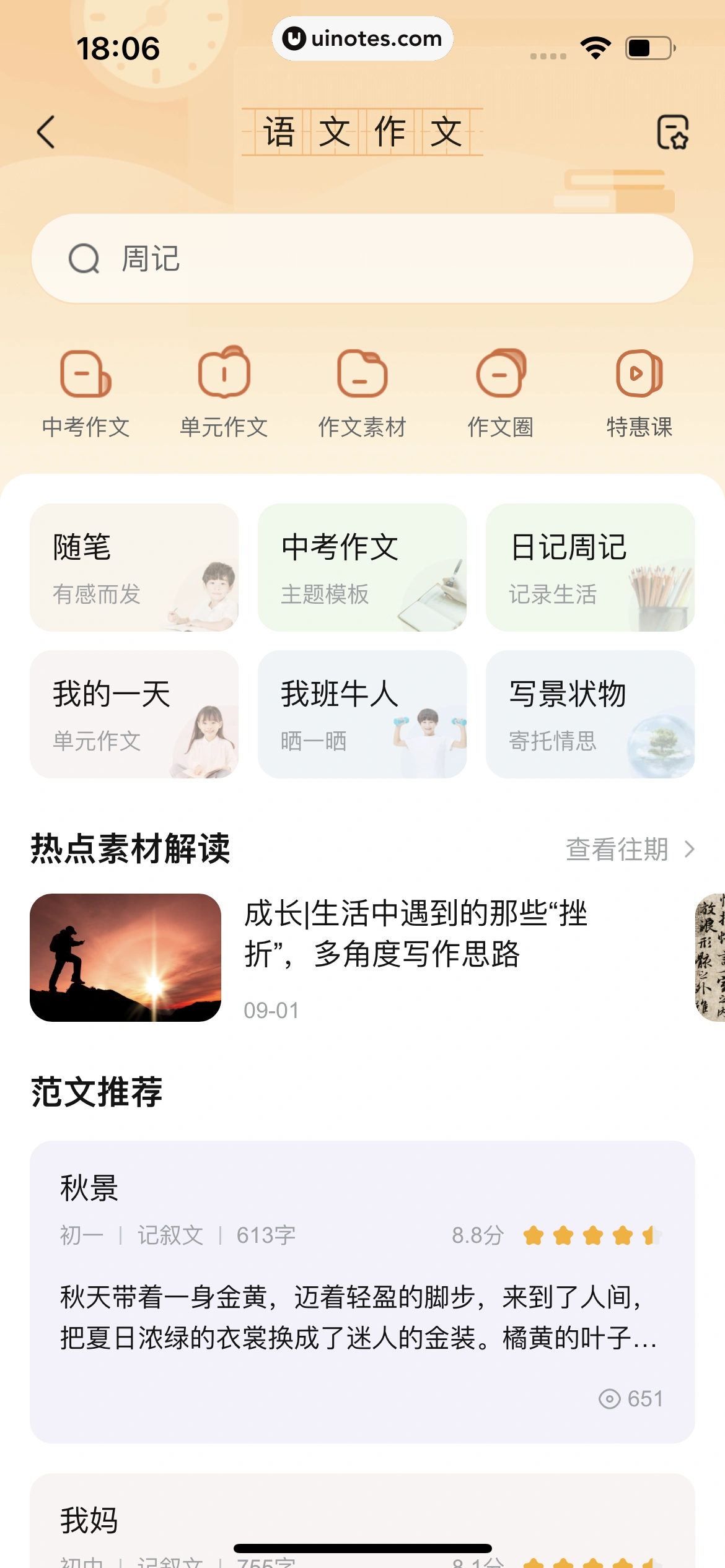Tap the 周记 search box
The width and height of the screenshot is (725, 1568).
click(x=362, y=258)
